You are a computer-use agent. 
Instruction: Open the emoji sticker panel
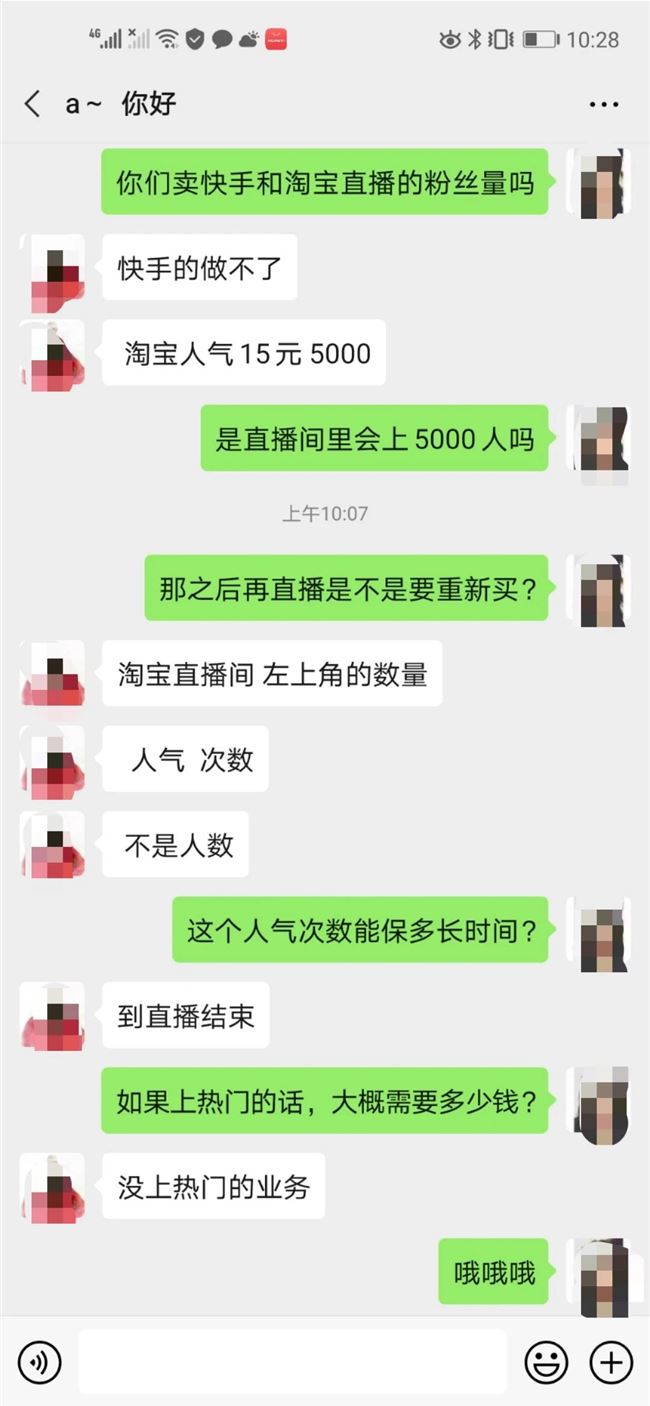546,1361
